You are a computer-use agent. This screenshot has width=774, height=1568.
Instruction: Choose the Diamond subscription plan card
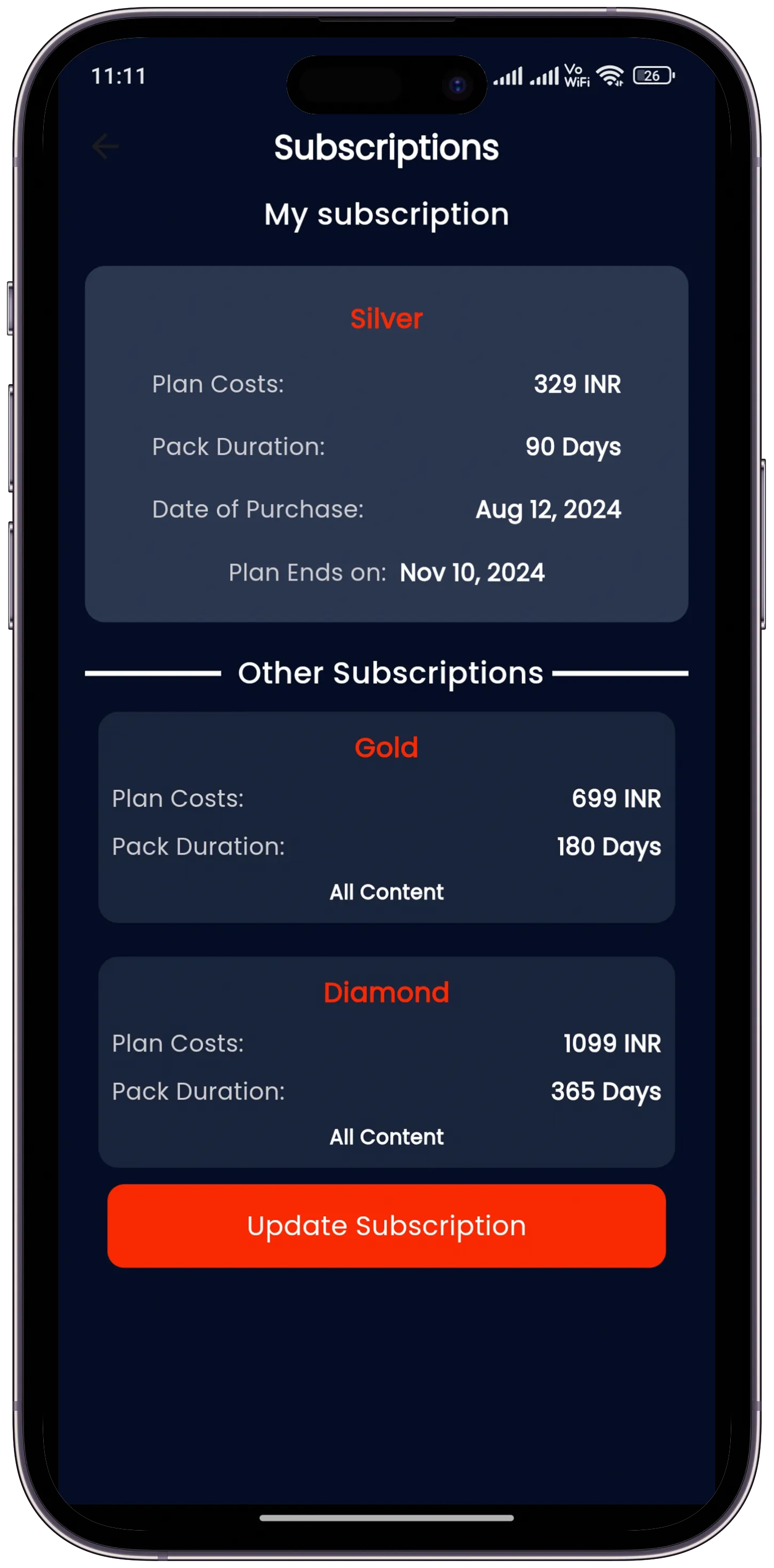click(x=386, y=1062)
